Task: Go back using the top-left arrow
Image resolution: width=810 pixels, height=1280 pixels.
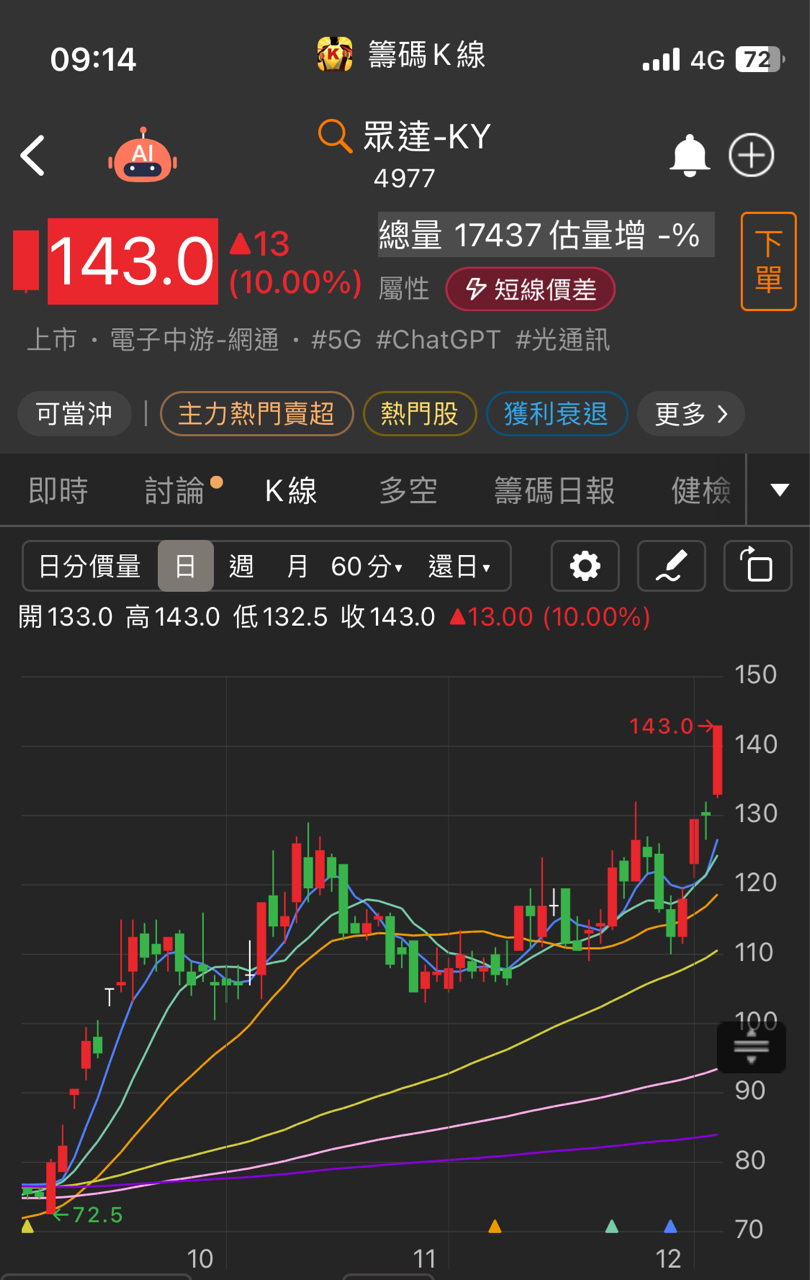Action: coord(33,156)
